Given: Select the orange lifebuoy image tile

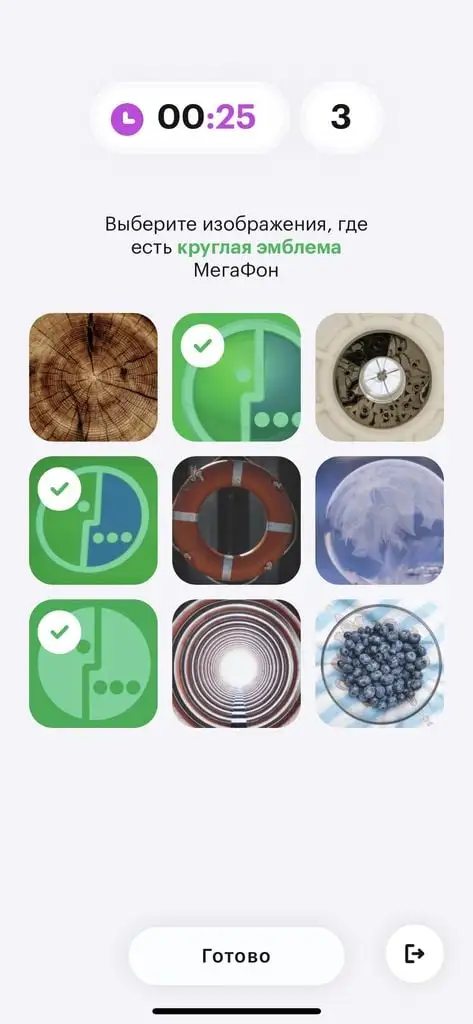Looking at the screenshot, I should 236,520.
